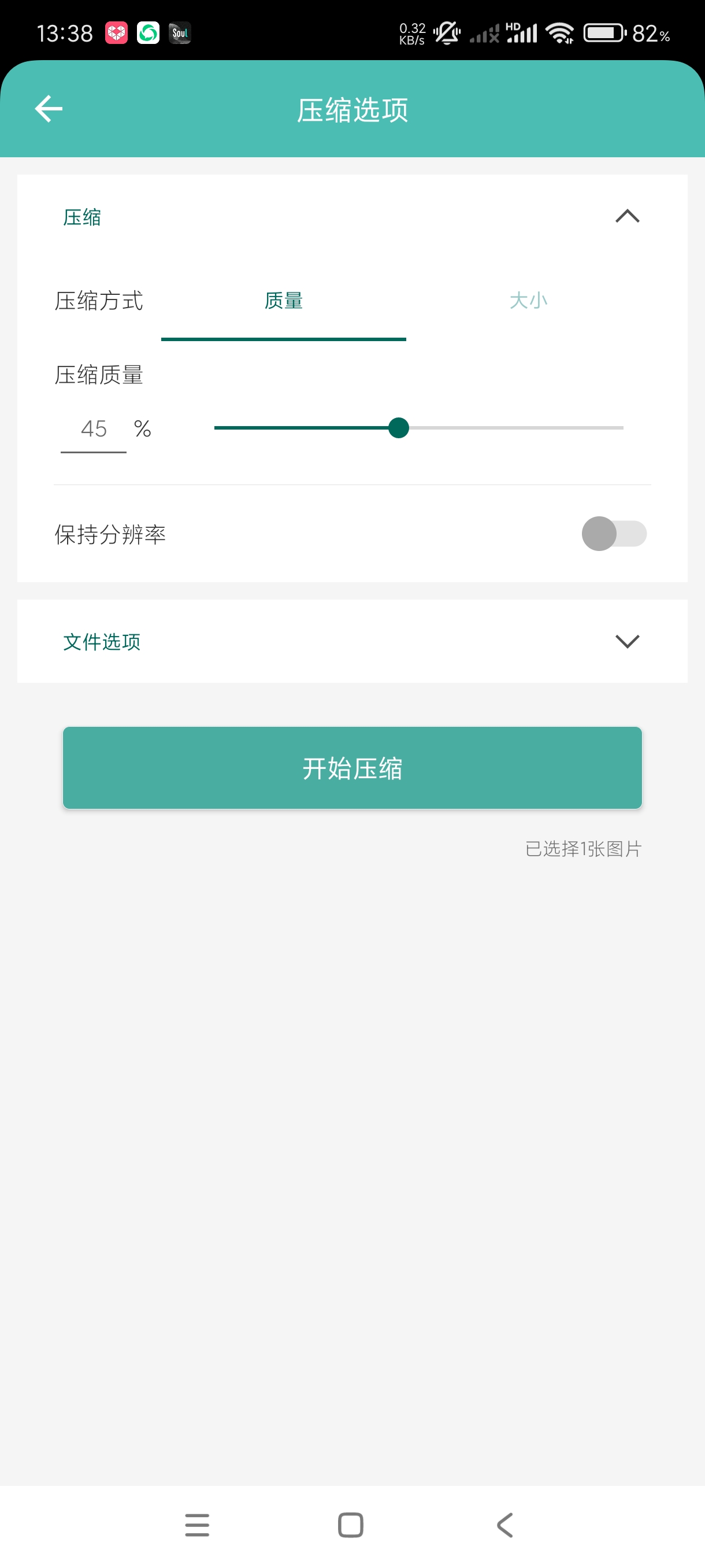705x1568 pixels.
Task: Edit the 压缩质量 percentage field
Action: [x=94, y=429]
